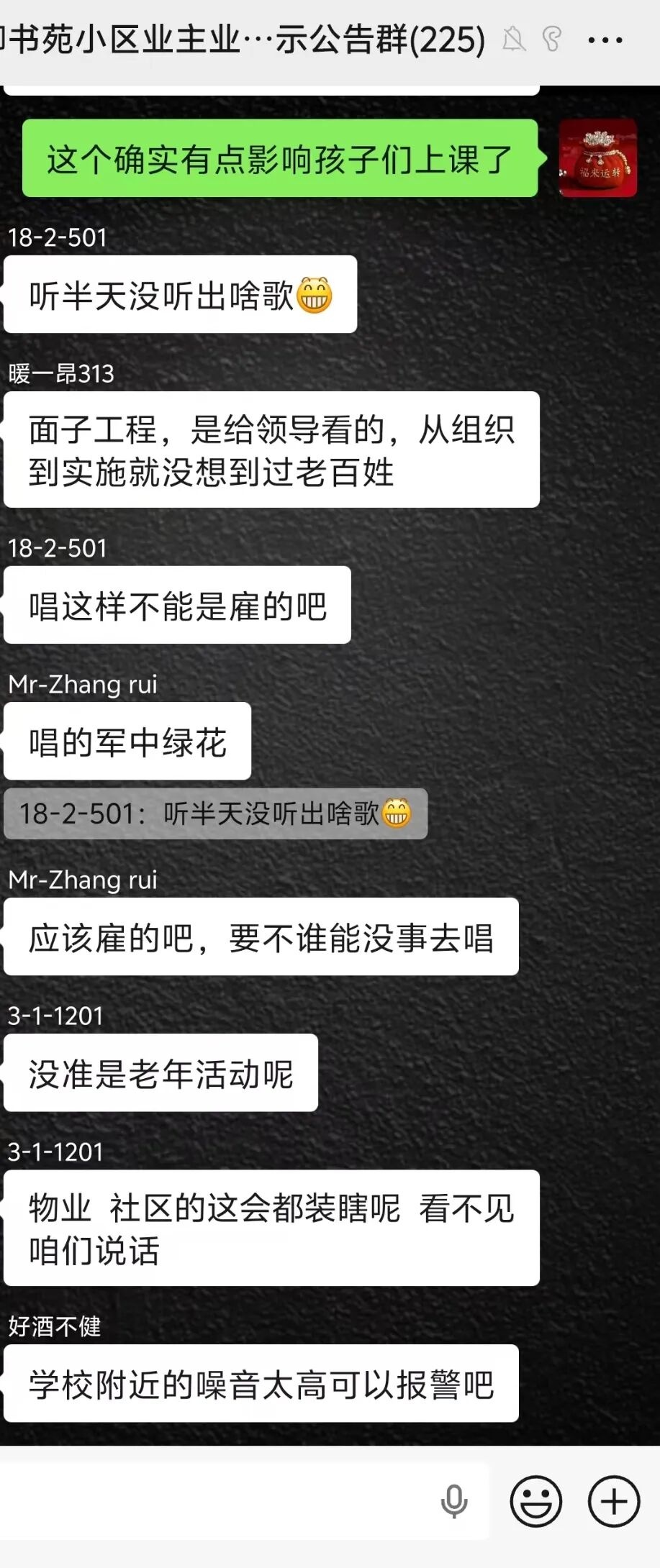Tap the message text input field
Viewport: 660px width, 1568px height.
[216, 1500]
